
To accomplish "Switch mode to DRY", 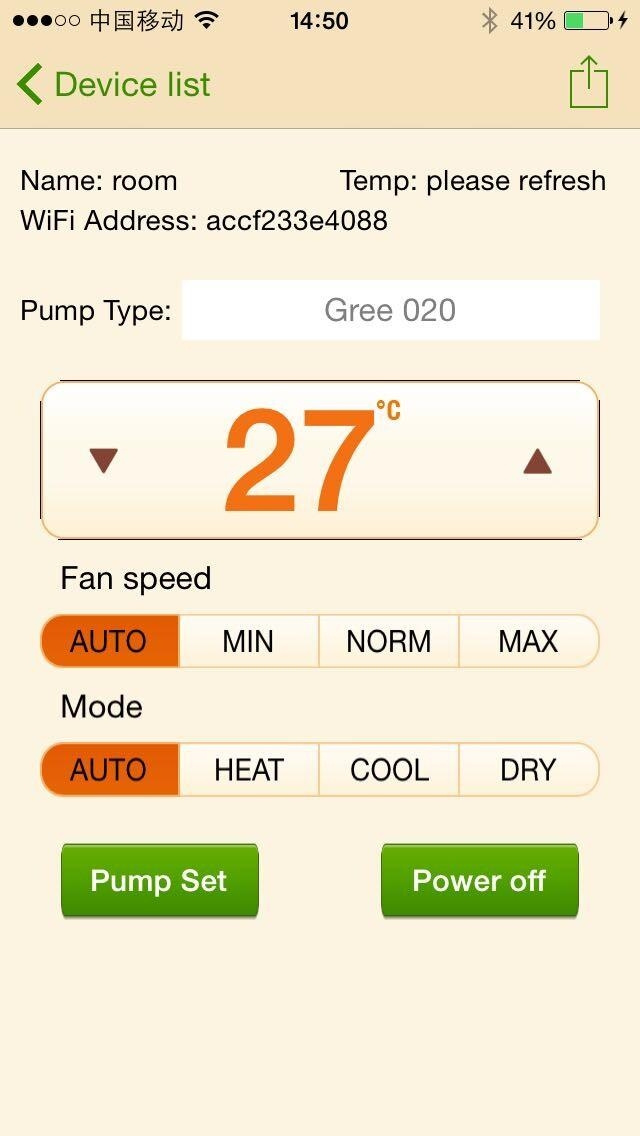I will tap(529, 769).
